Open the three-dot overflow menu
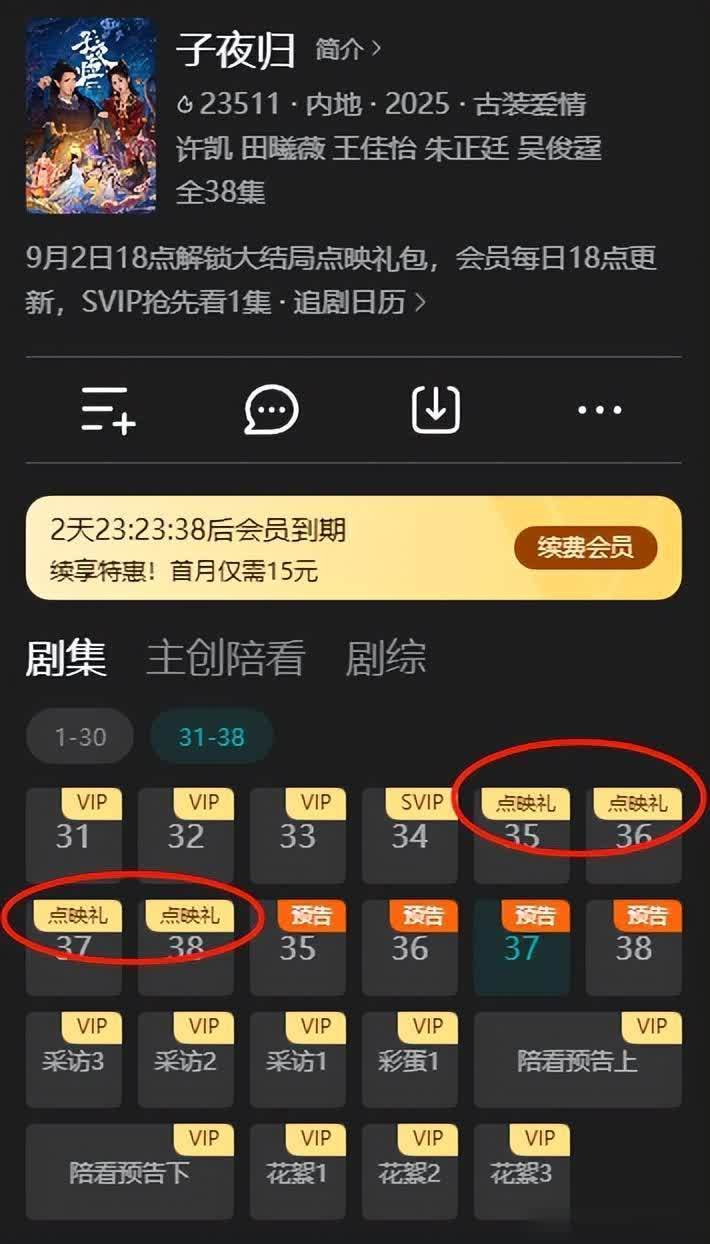Screen dimensions: 710x1244 click(x=600, y=409)
